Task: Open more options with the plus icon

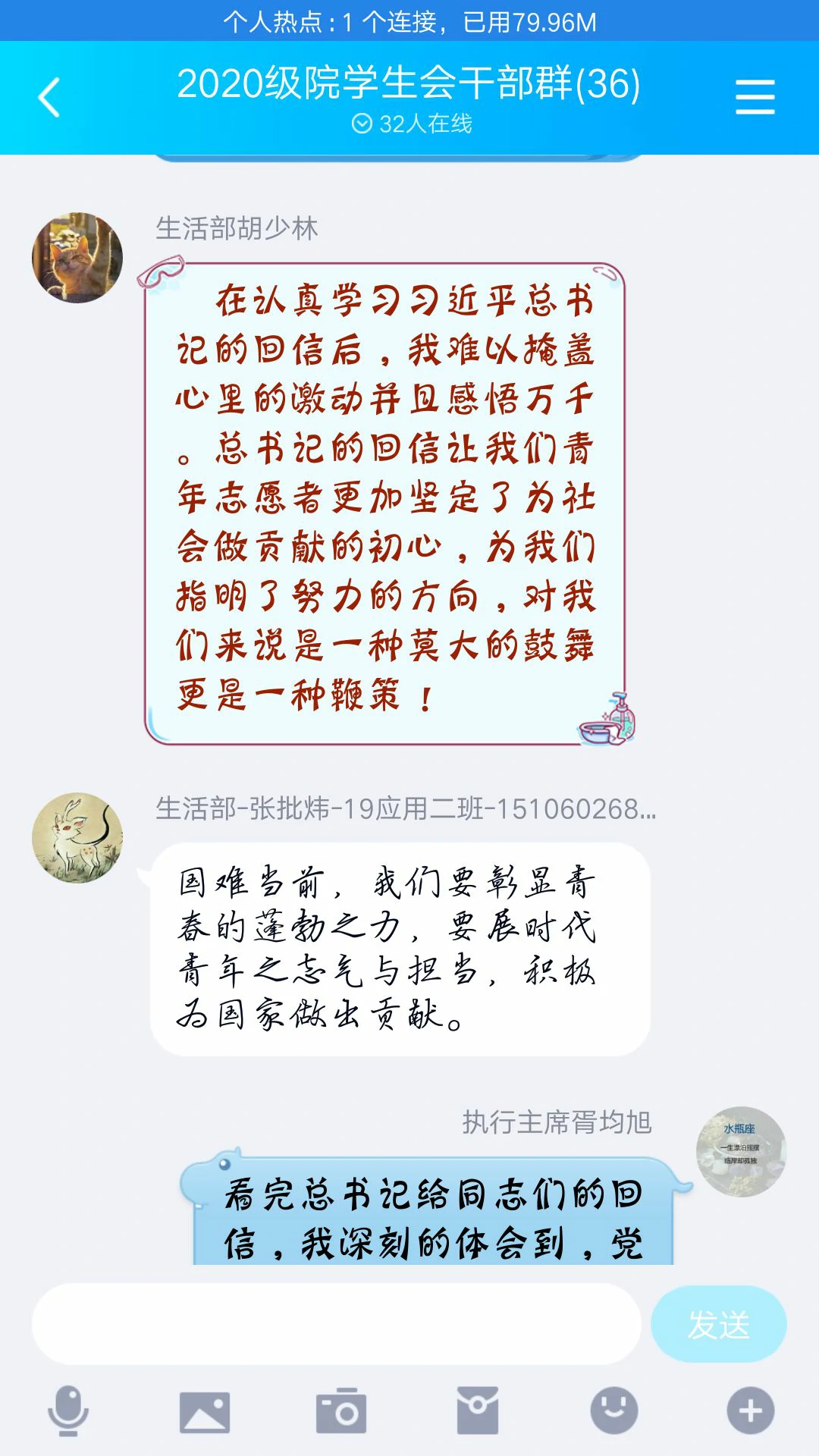Action: pyautogui.click(x=751, y=1411)
